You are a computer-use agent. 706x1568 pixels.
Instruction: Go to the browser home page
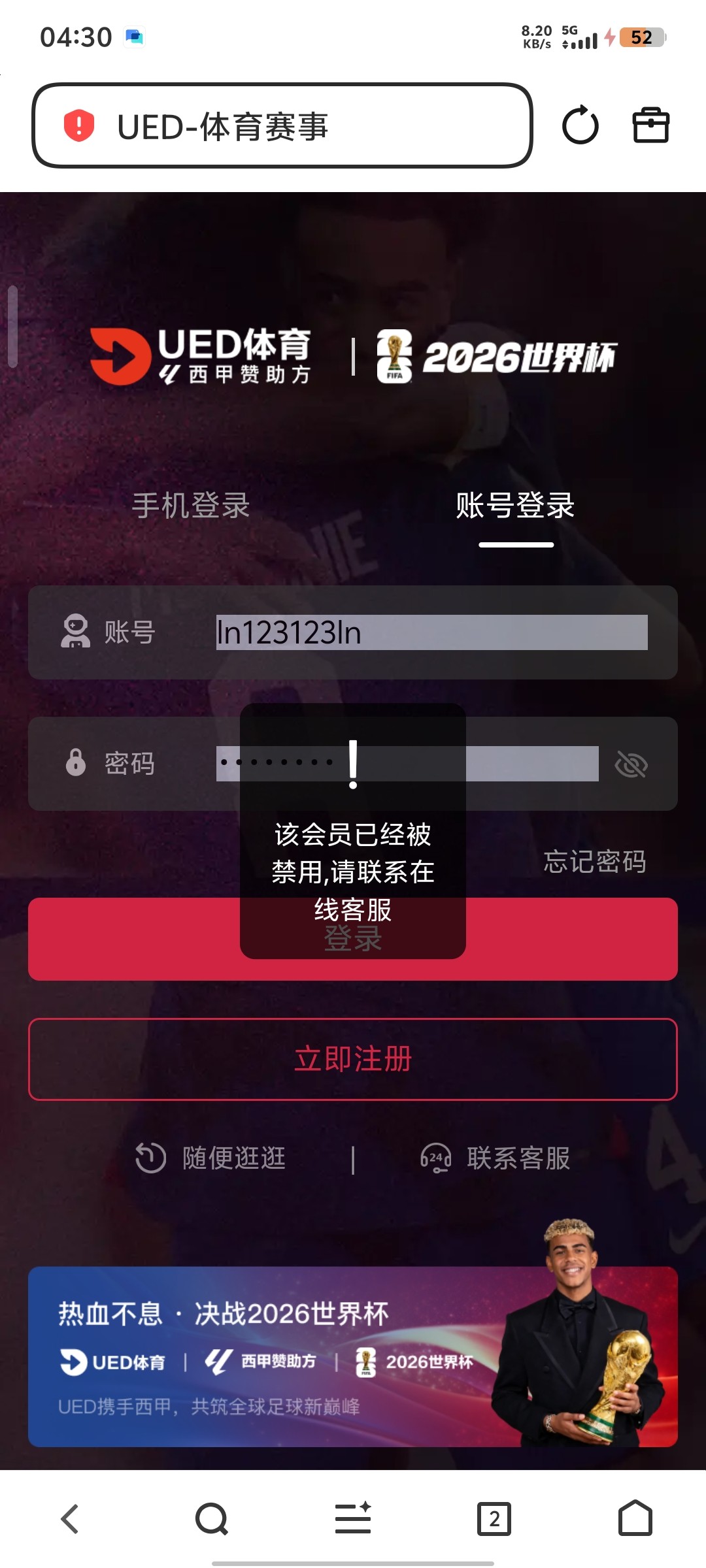[635, 1519]
